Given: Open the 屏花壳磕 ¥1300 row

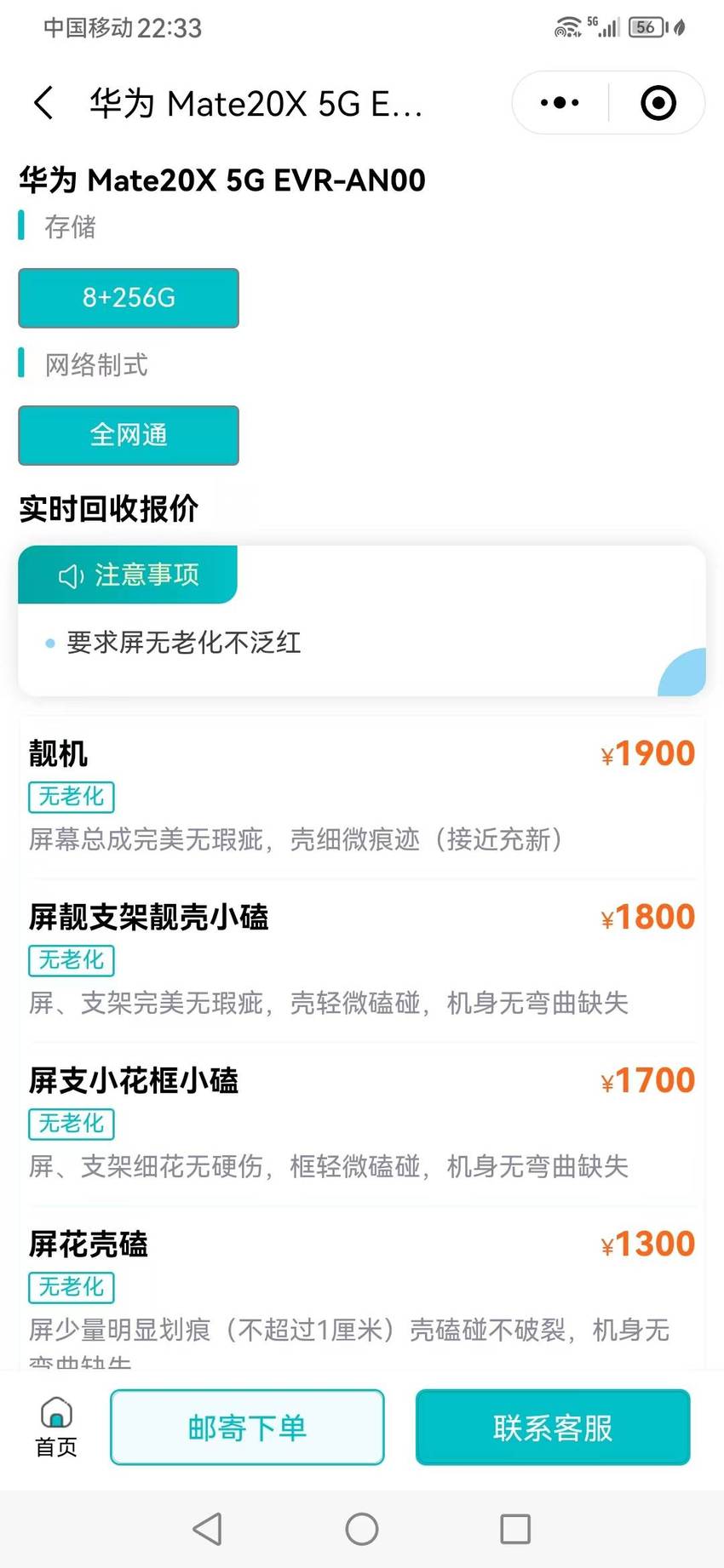Looking at the screenshot, I should point(362,1289).
